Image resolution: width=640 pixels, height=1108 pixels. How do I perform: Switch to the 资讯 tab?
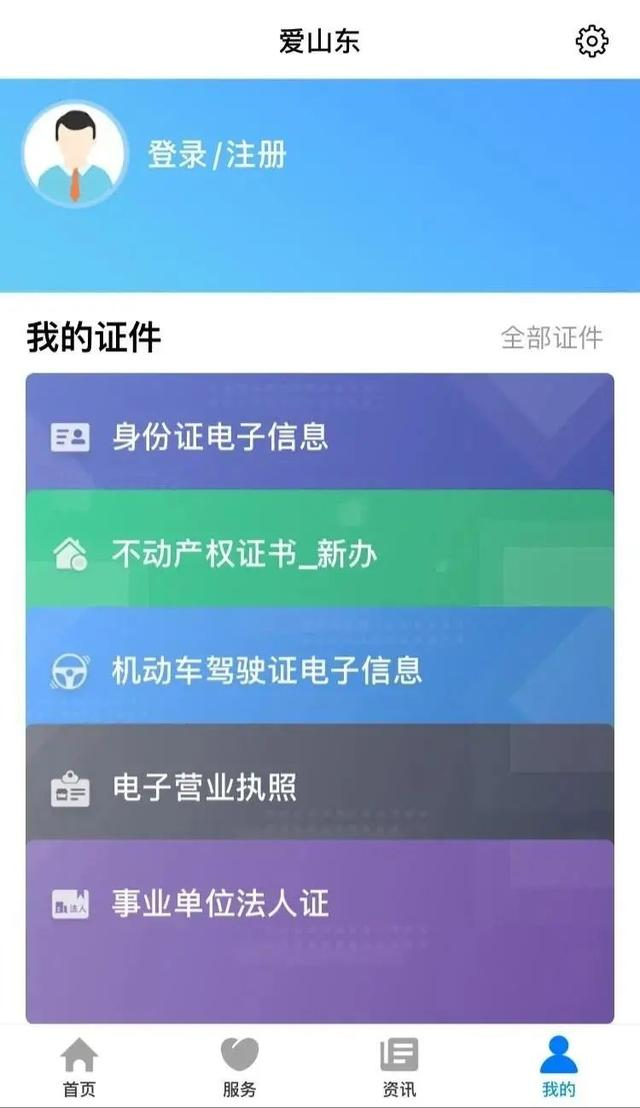(399, 1067)
